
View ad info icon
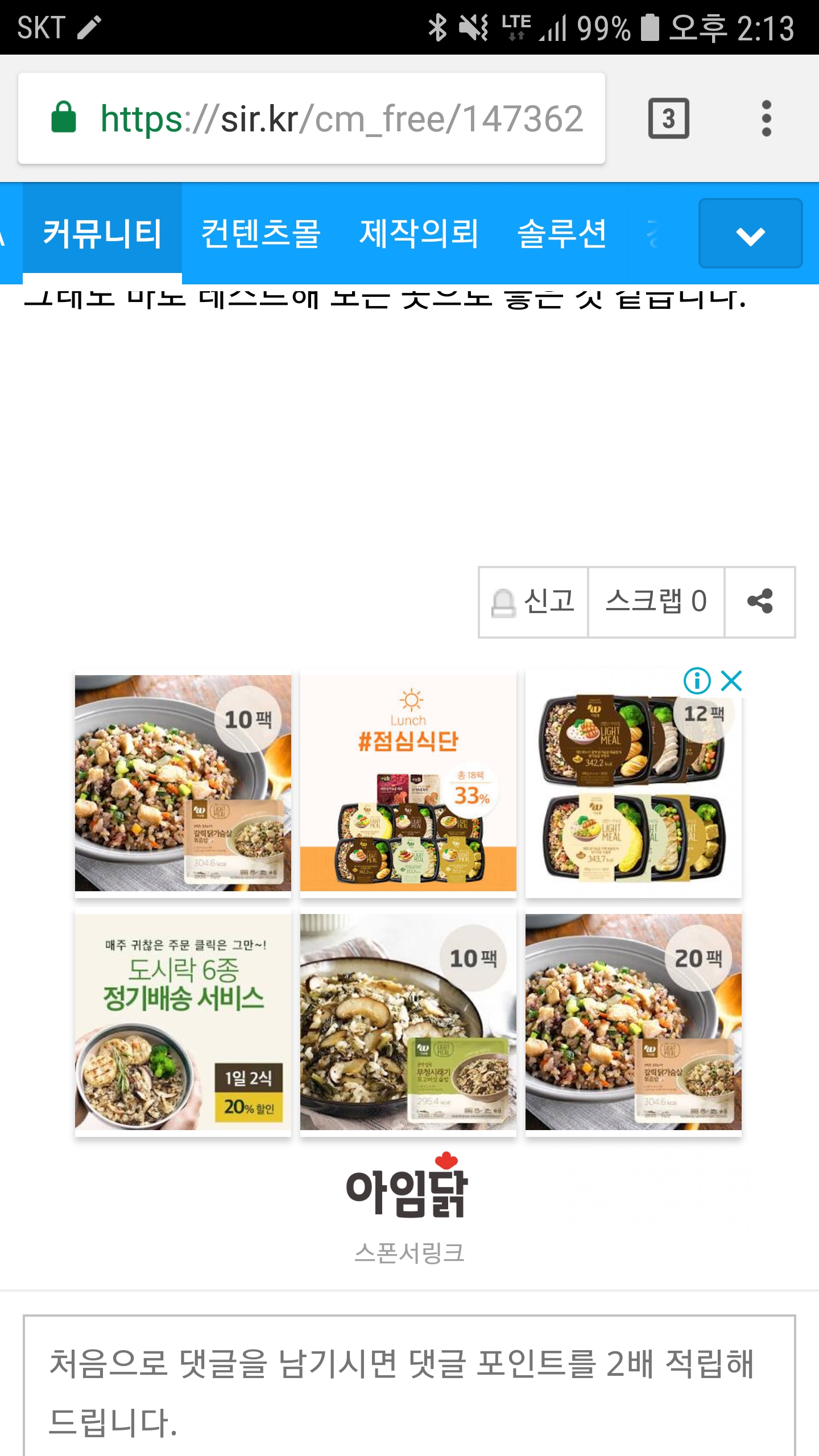pyautogui.click(x=697, y=681)
